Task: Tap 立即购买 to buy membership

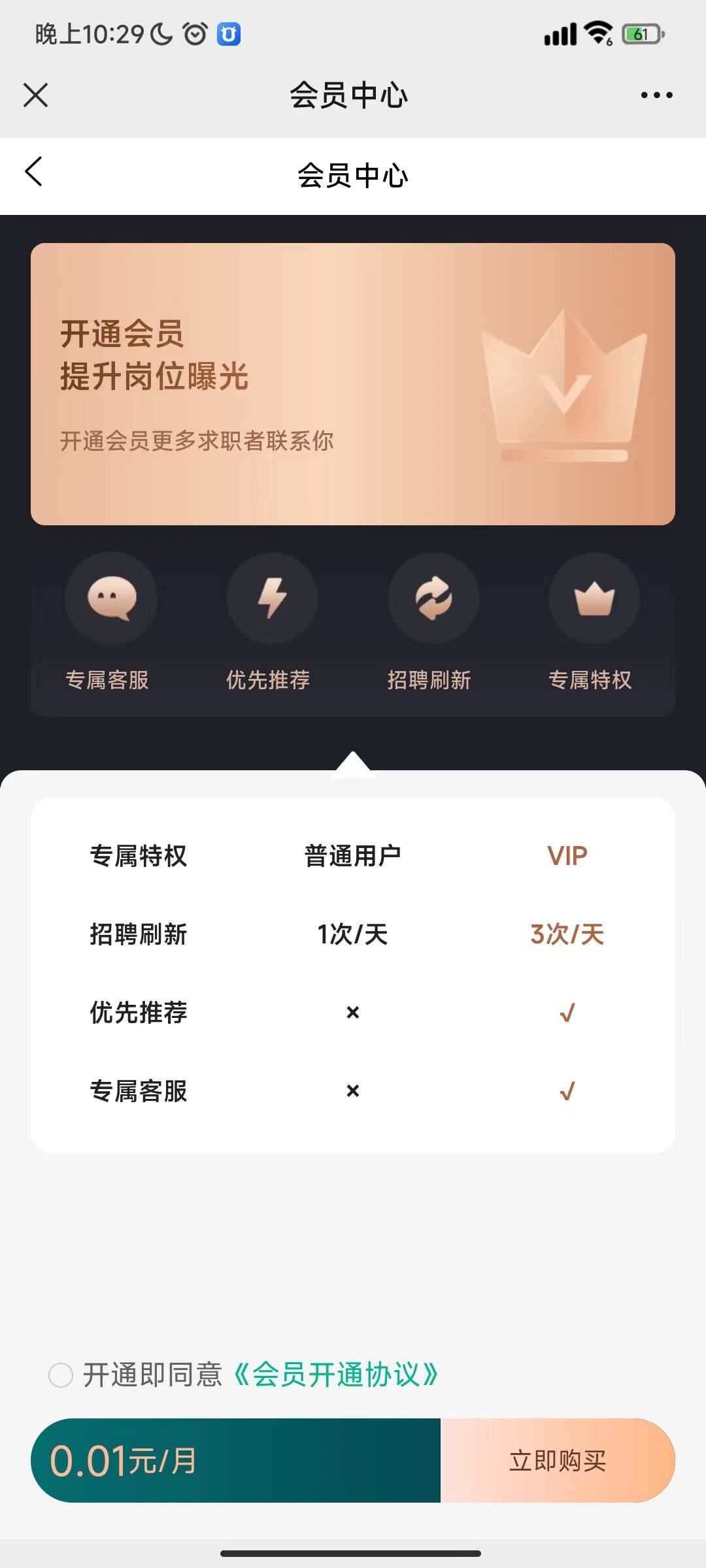Action: pyautogui.click(x=558, y=1460)
